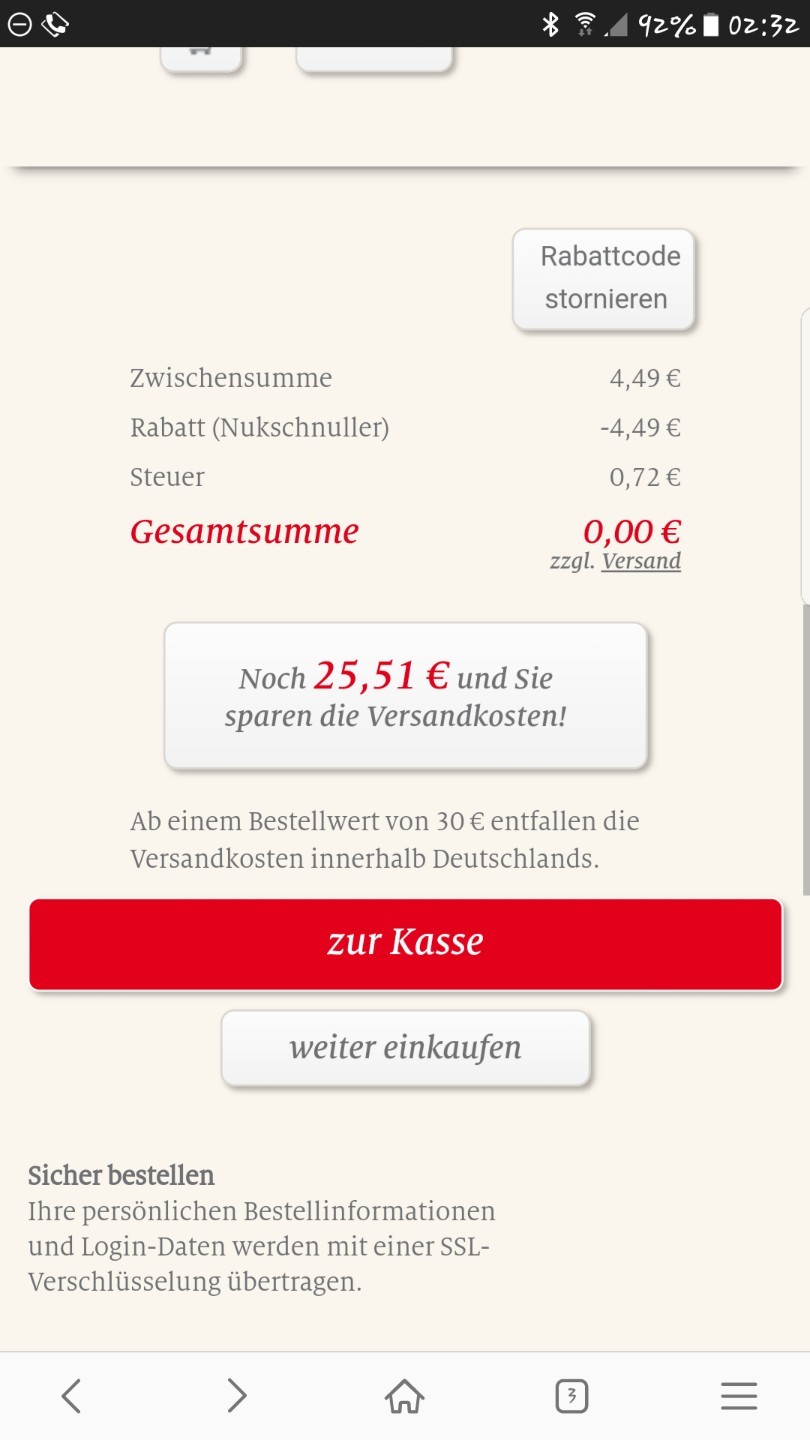Go back in the browser
Image resolution: width=810 pixels, height=1440 pixels.
click(x=71, y=1395)
